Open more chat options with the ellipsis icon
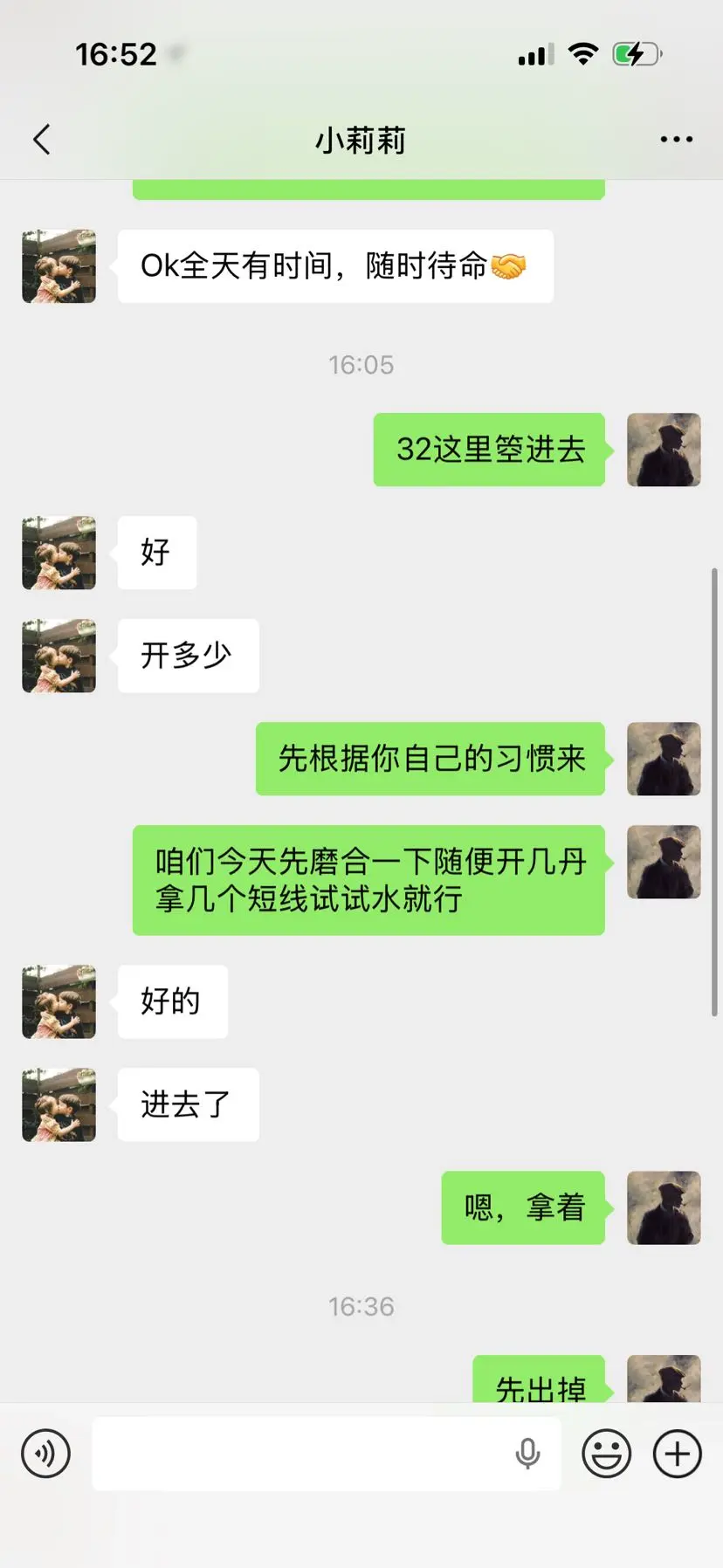 pyautogui.click(x=676, y=138)
